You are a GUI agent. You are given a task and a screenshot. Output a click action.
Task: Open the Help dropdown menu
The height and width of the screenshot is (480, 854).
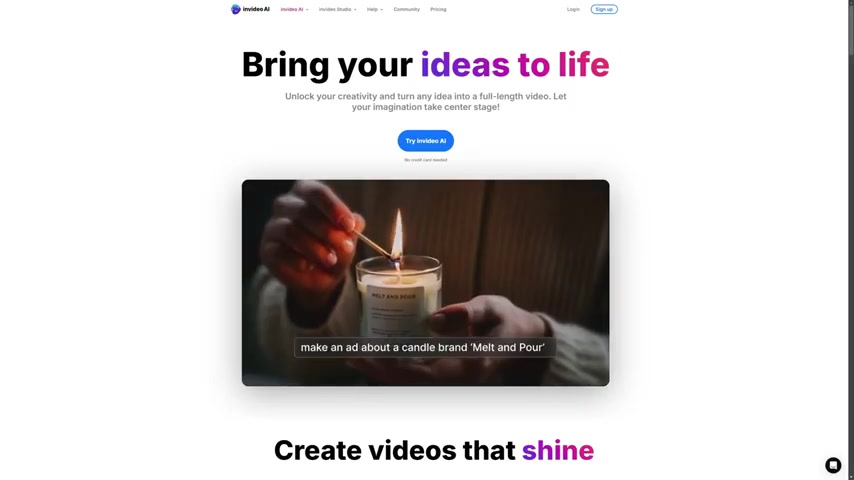374,9
